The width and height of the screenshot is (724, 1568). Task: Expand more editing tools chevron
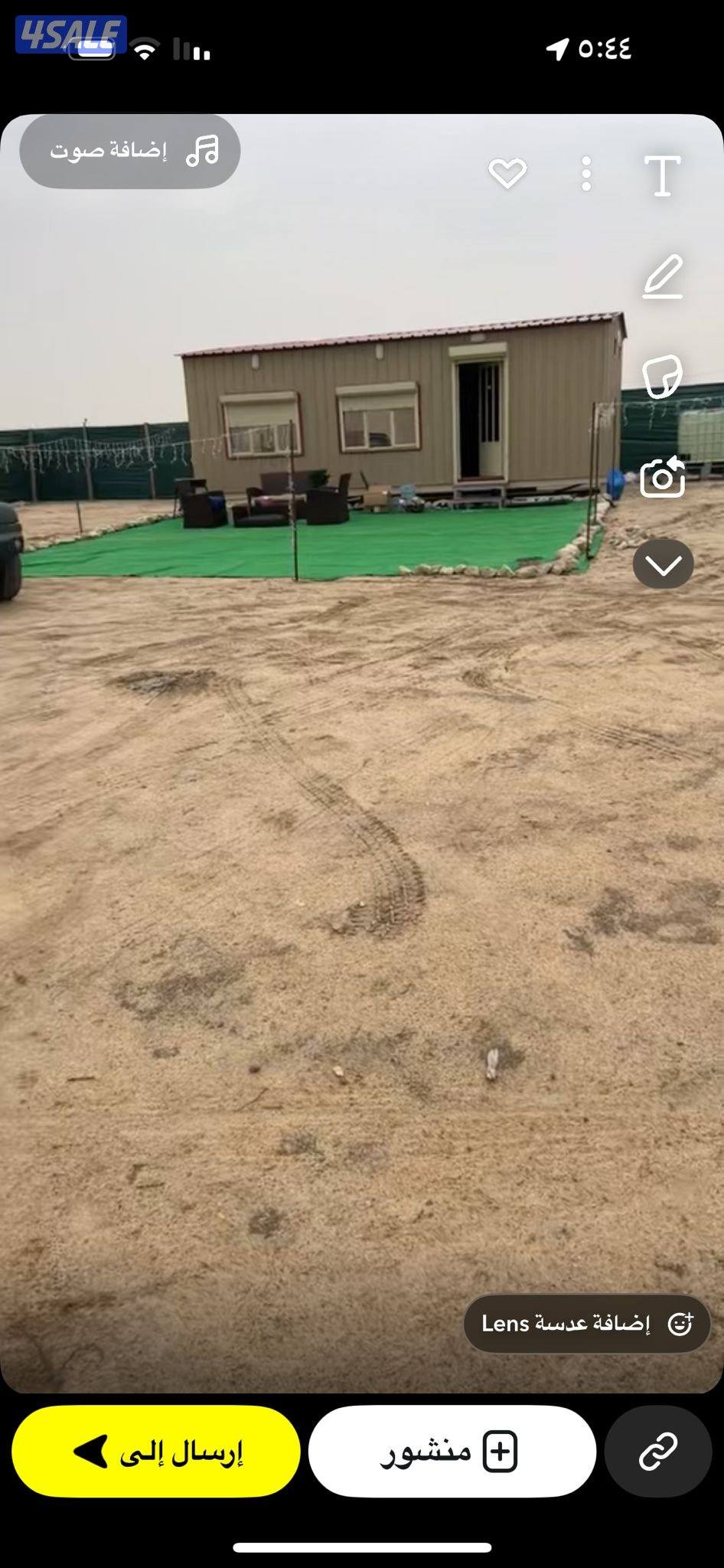(663, 564)
